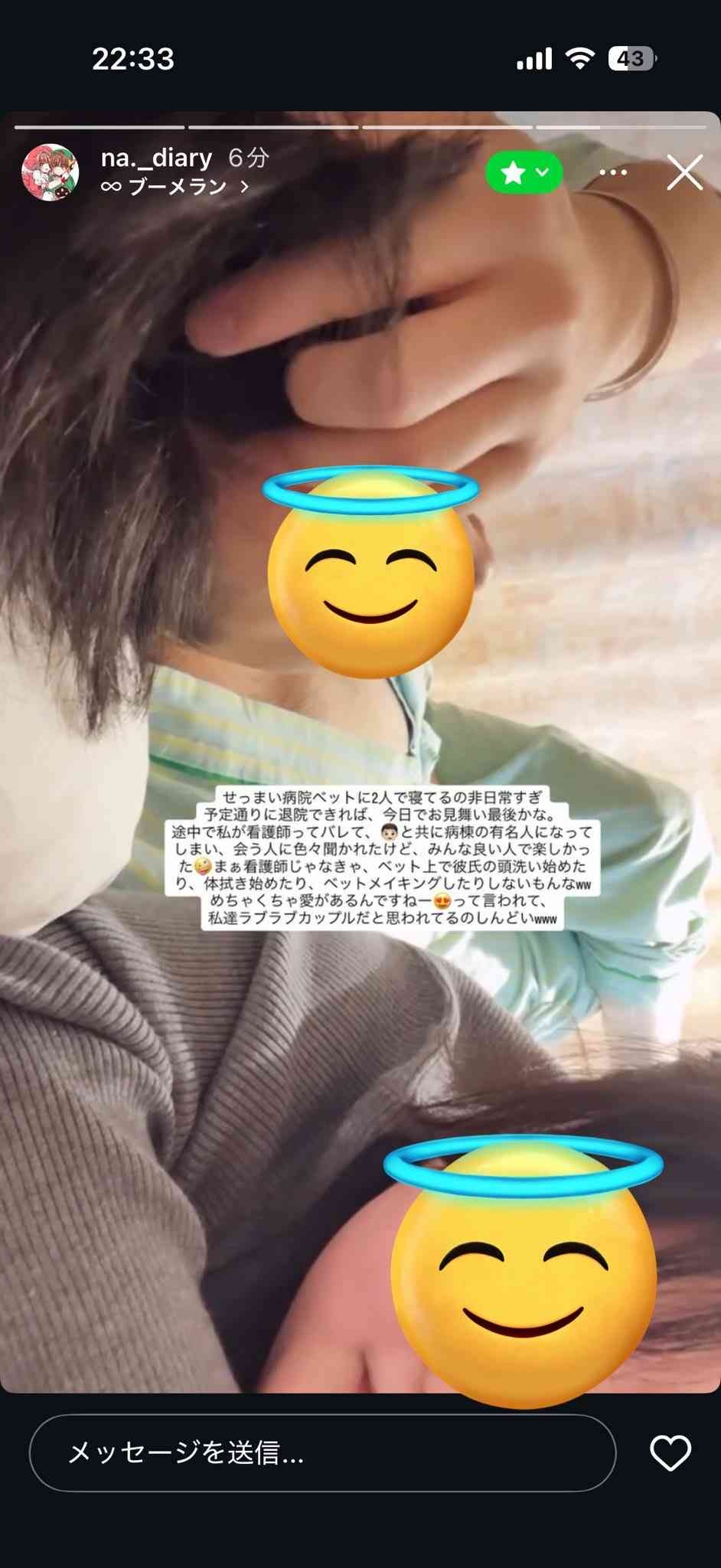Image resolution: width=721 pixels, height=1568 pixels.
Task: Like this story with the heart
Action: 670,1452
